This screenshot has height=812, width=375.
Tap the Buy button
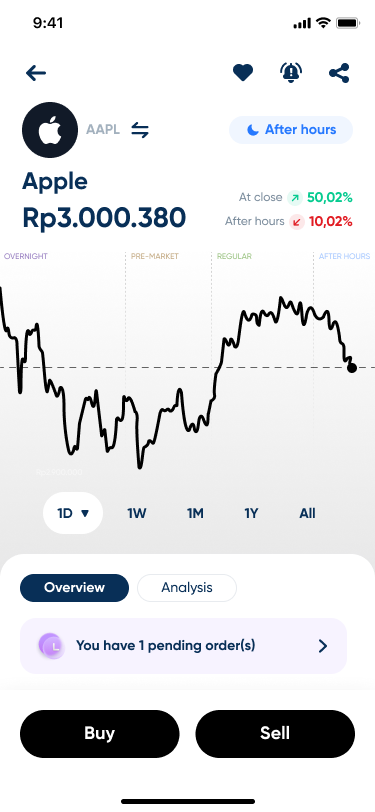[99, 733]
